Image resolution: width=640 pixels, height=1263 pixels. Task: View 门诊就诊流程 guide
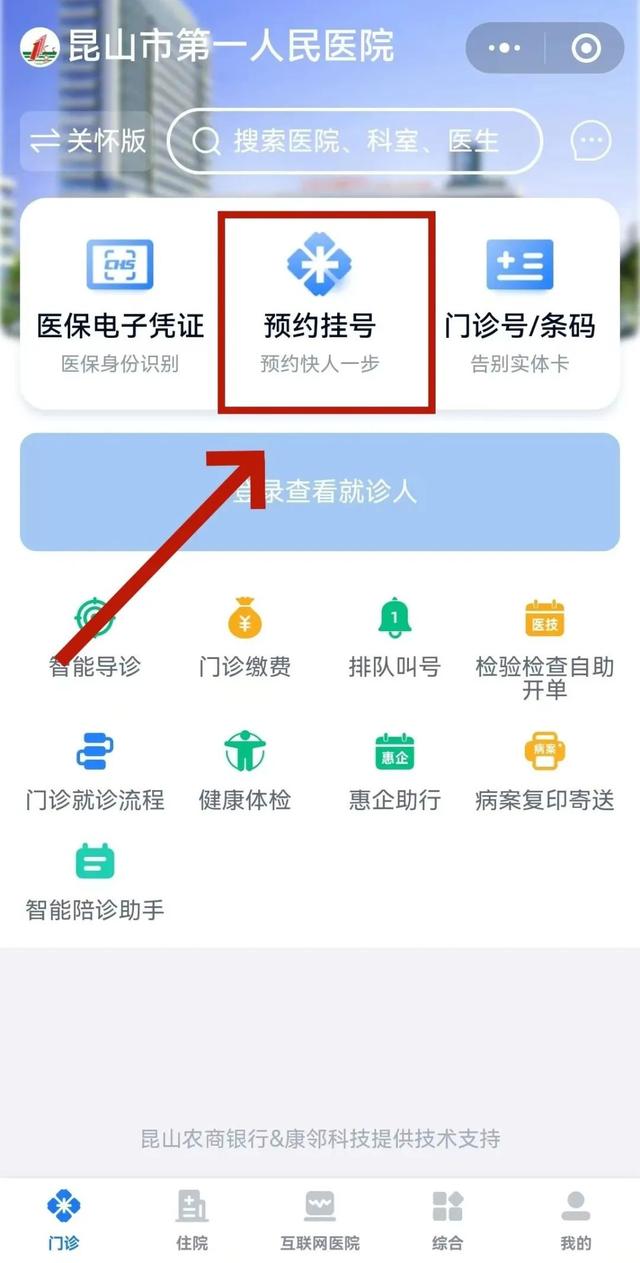click(95, 772)
